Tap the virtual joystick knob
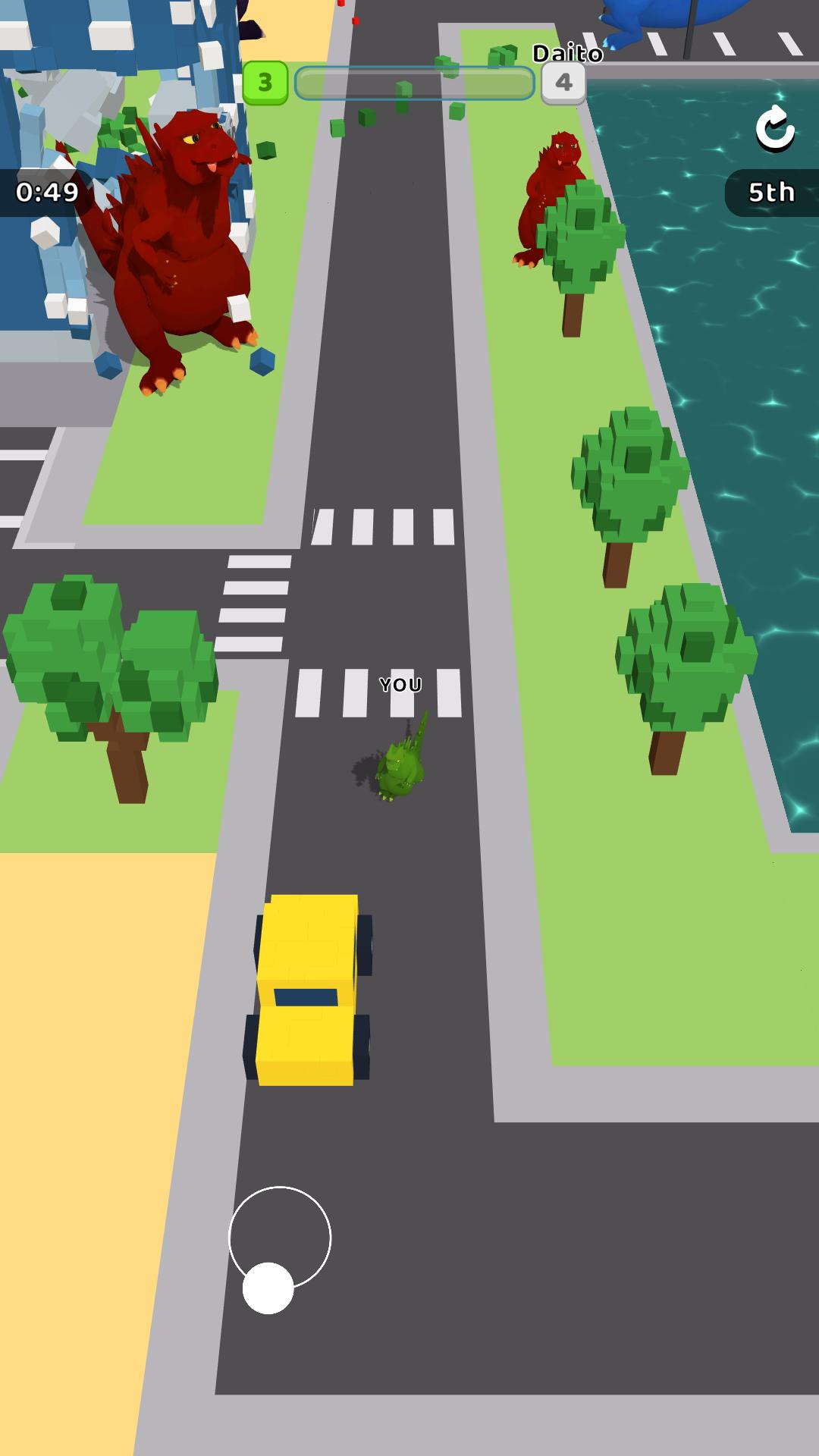 (268, 1288)
